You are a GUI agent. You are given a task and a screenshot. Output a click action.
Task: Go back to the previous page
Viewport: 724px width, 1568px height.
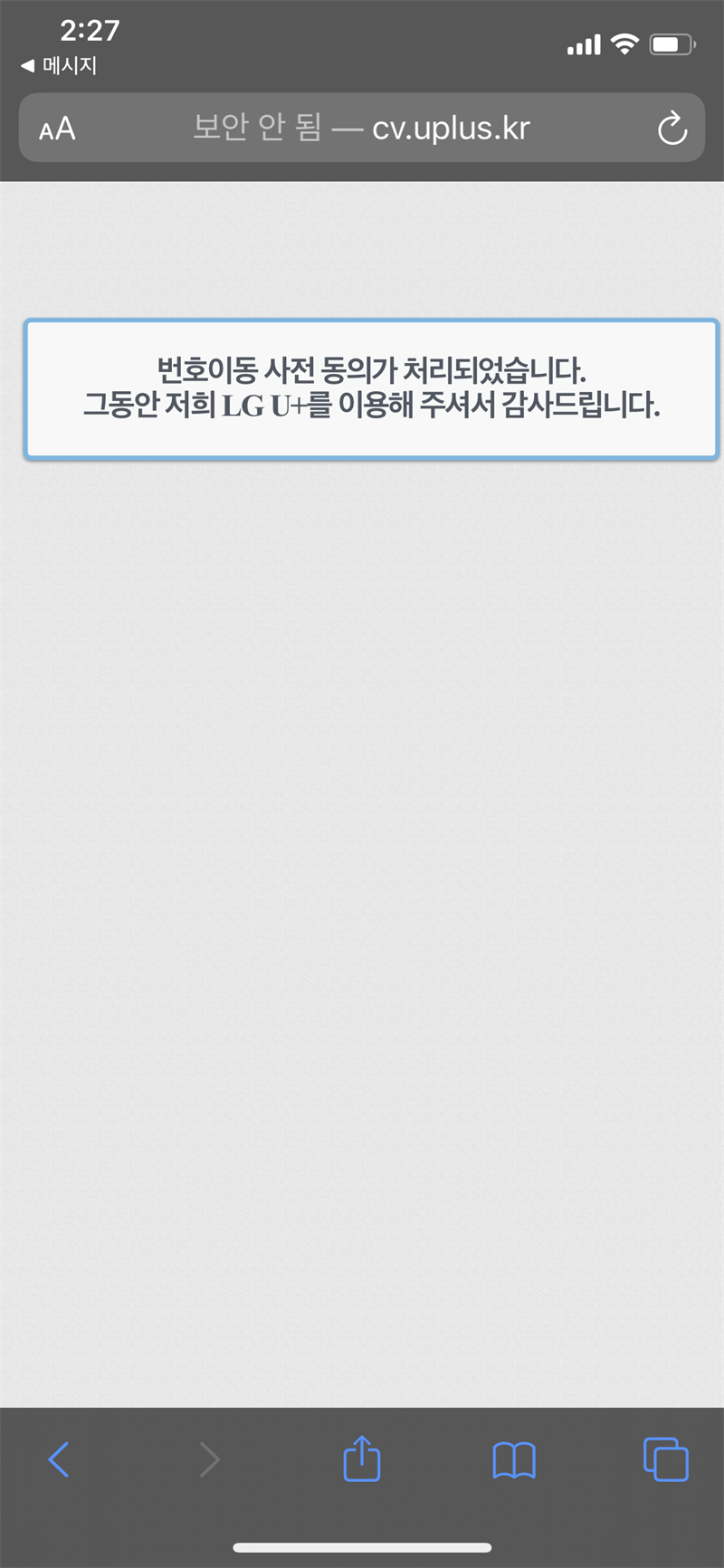click(x=59, y=1459)
